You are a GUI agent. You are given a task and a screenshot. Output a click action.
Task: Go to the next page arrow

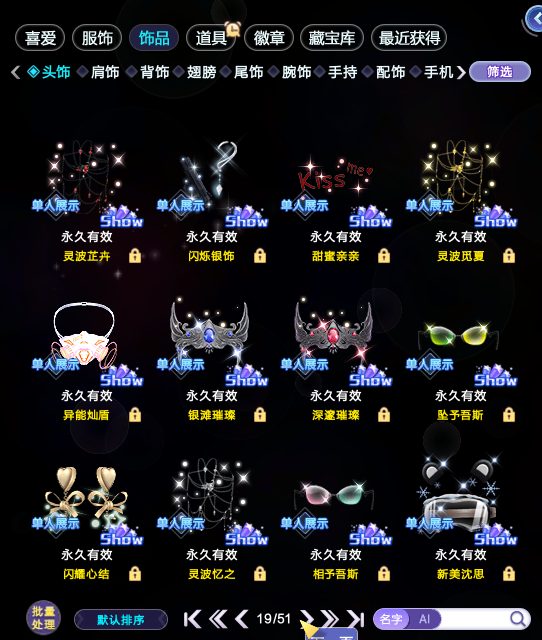(x=307, y=619)
